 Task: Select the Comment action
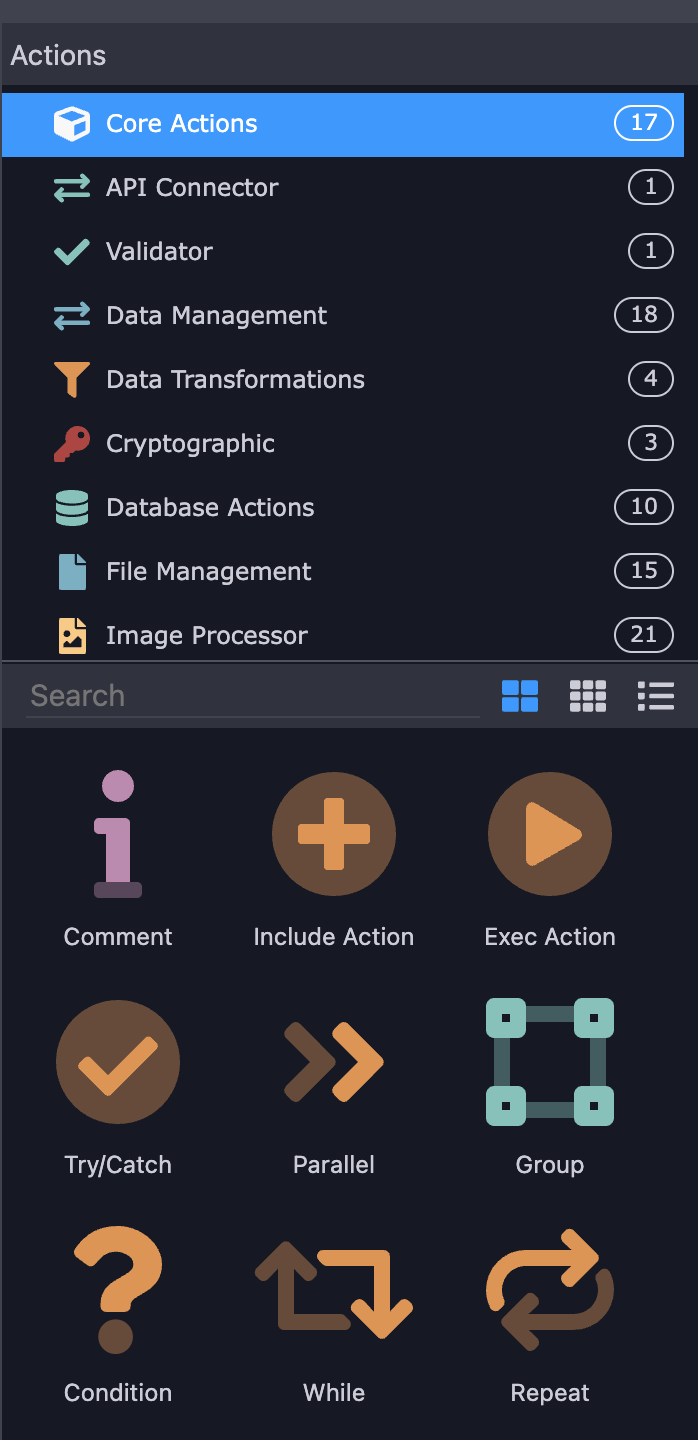point(118,858)
